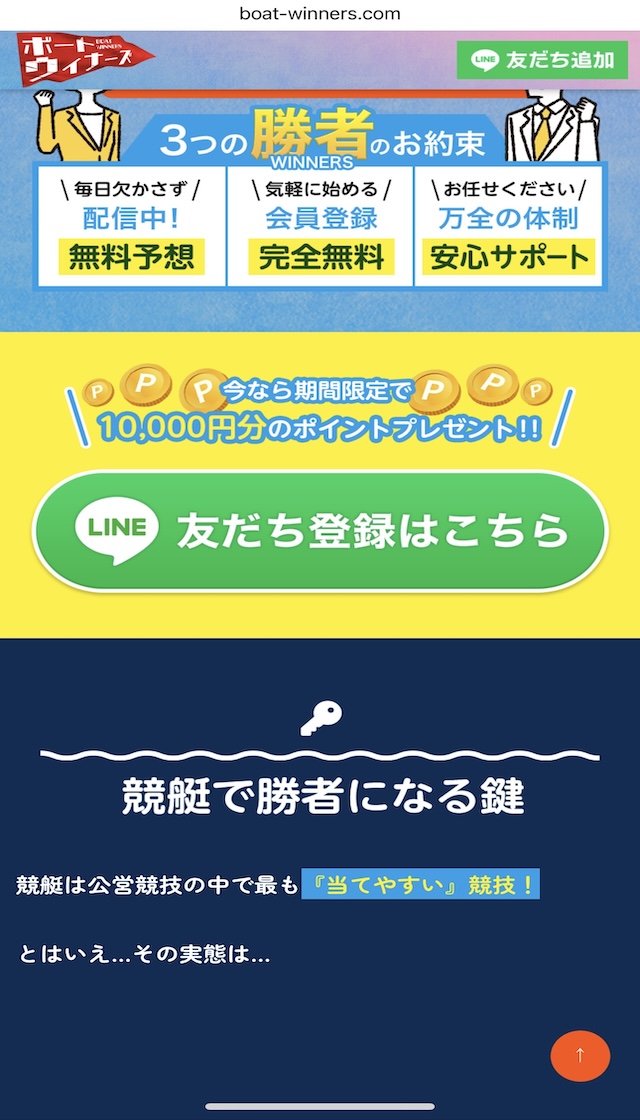Open the ボートウィナーズ logo link
Image resolution: width=640 pixels, height=1120 pixels.
[x=87, y=59]
